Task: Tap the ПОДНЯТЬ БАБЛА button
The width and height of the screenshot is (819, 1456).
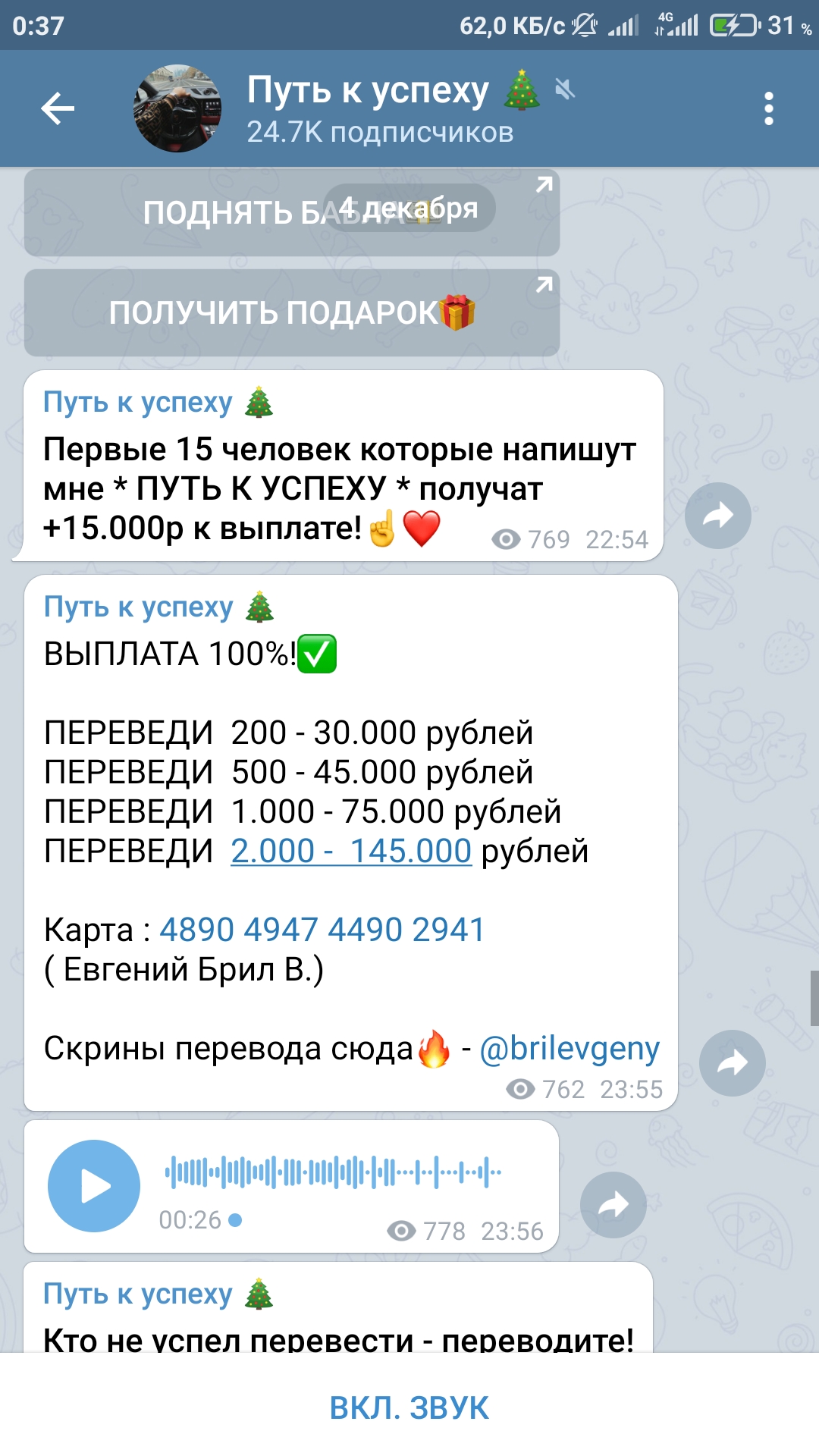Action: coord(292,212)
